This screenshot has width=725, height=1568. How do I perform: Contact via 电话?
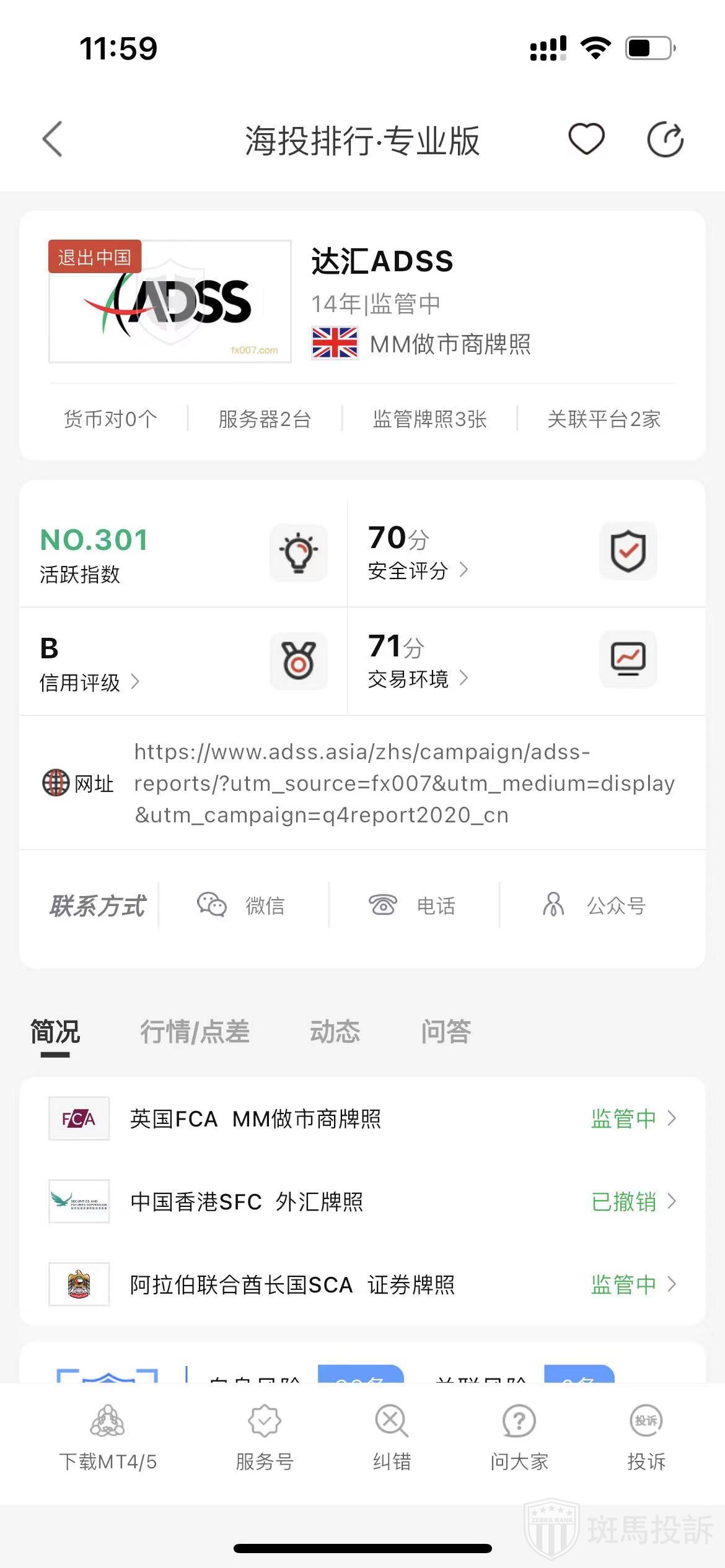tap(413, 905)
